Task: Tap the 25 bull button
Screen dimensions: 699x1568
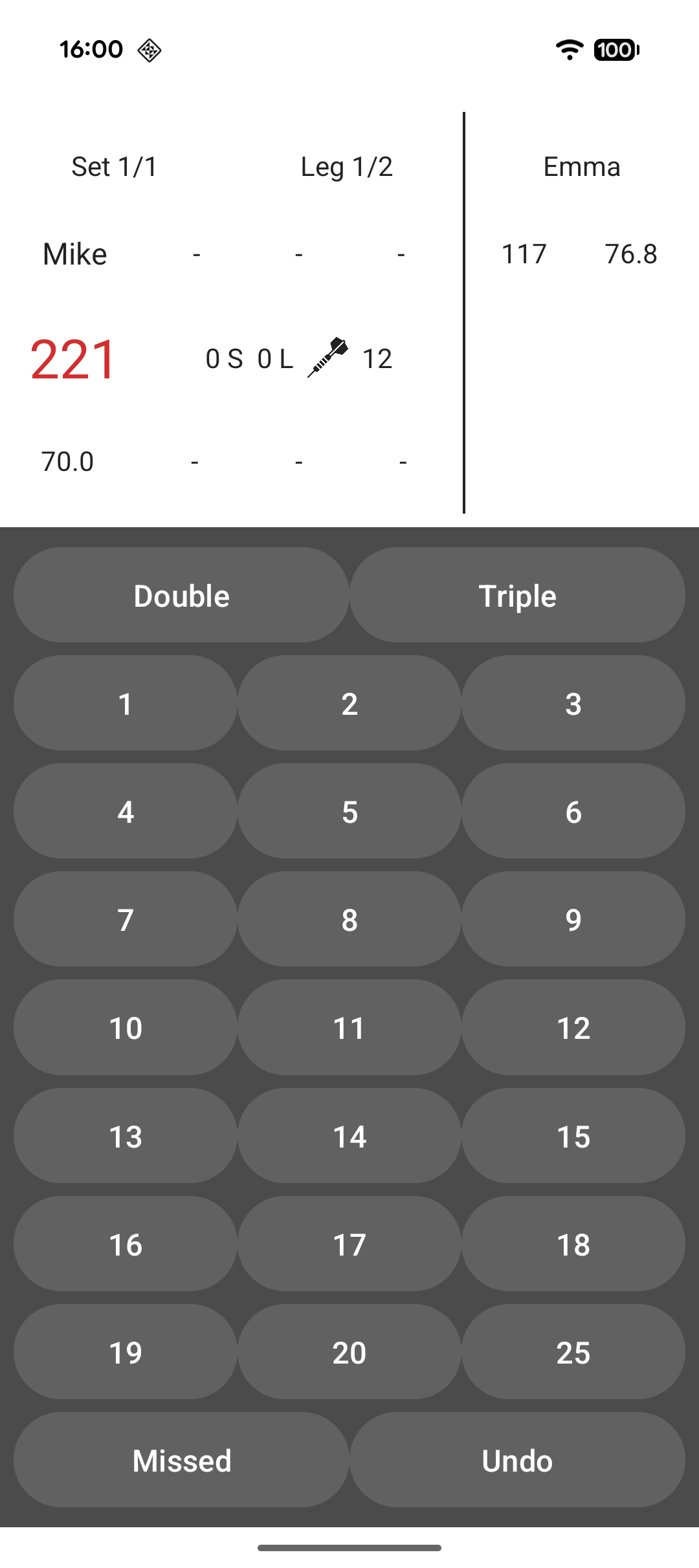Action: (573, 1352)
